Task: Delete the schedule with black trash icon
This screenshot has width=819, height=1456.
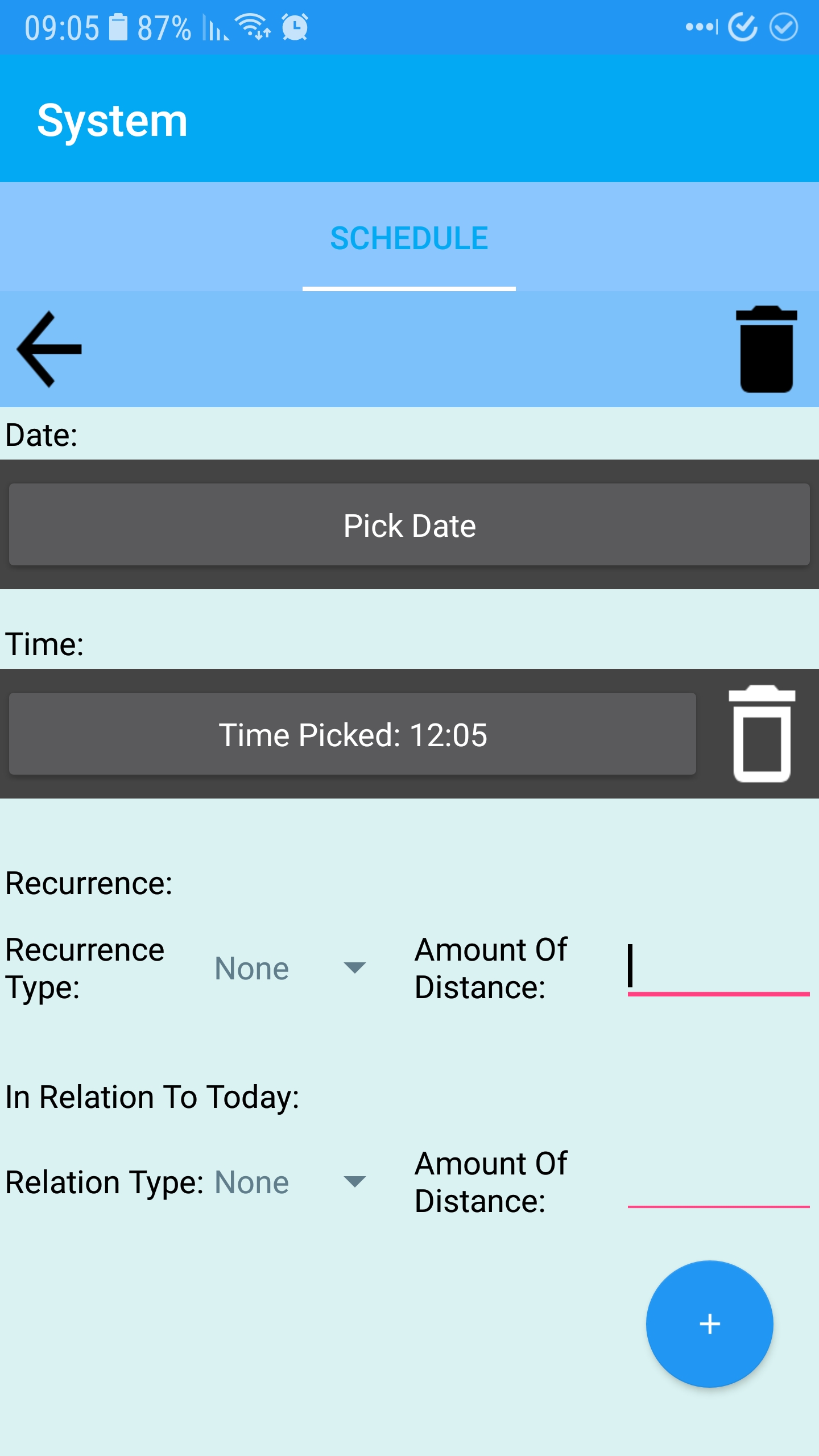Action: pyautogui.click(x=766, y=349)
